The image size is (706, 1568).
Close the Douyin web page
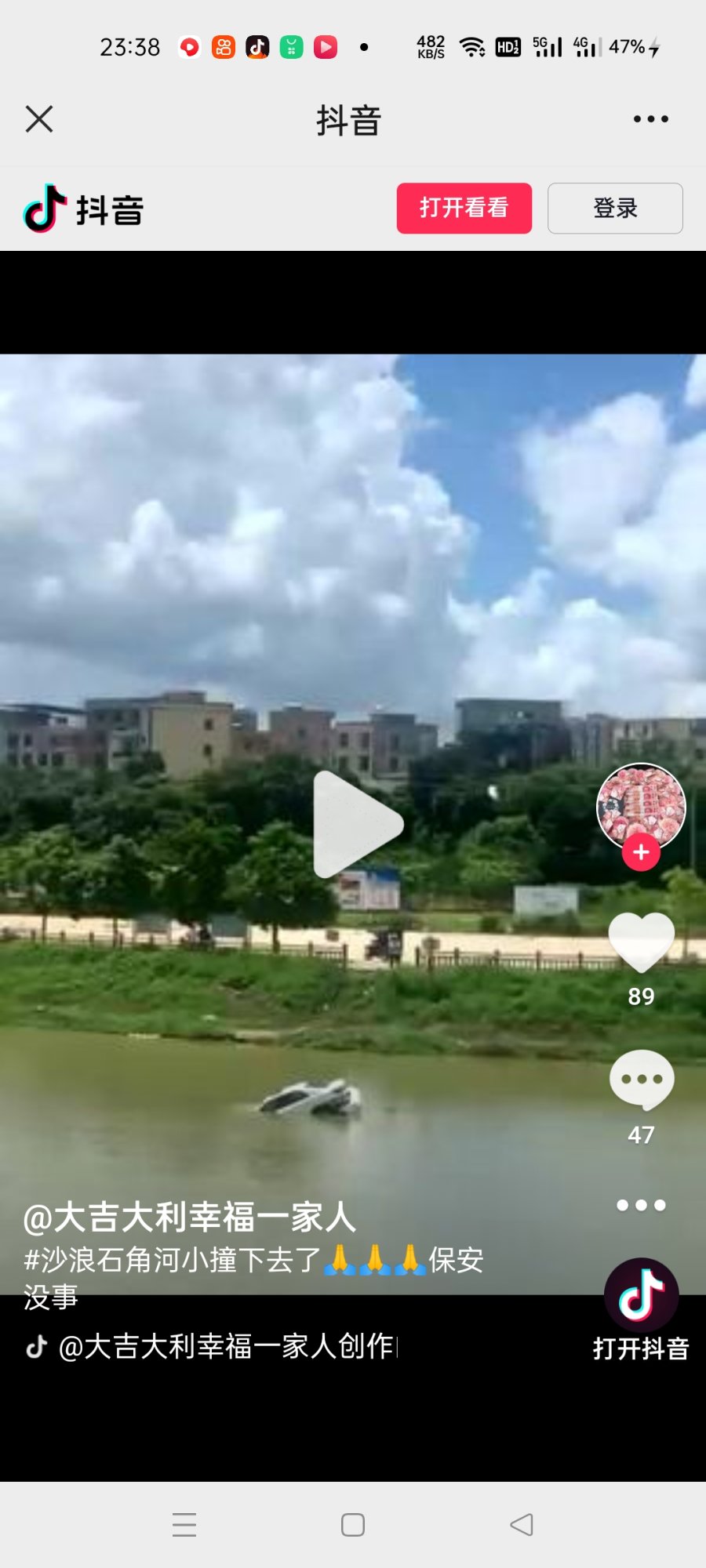[x=39, y=119]
